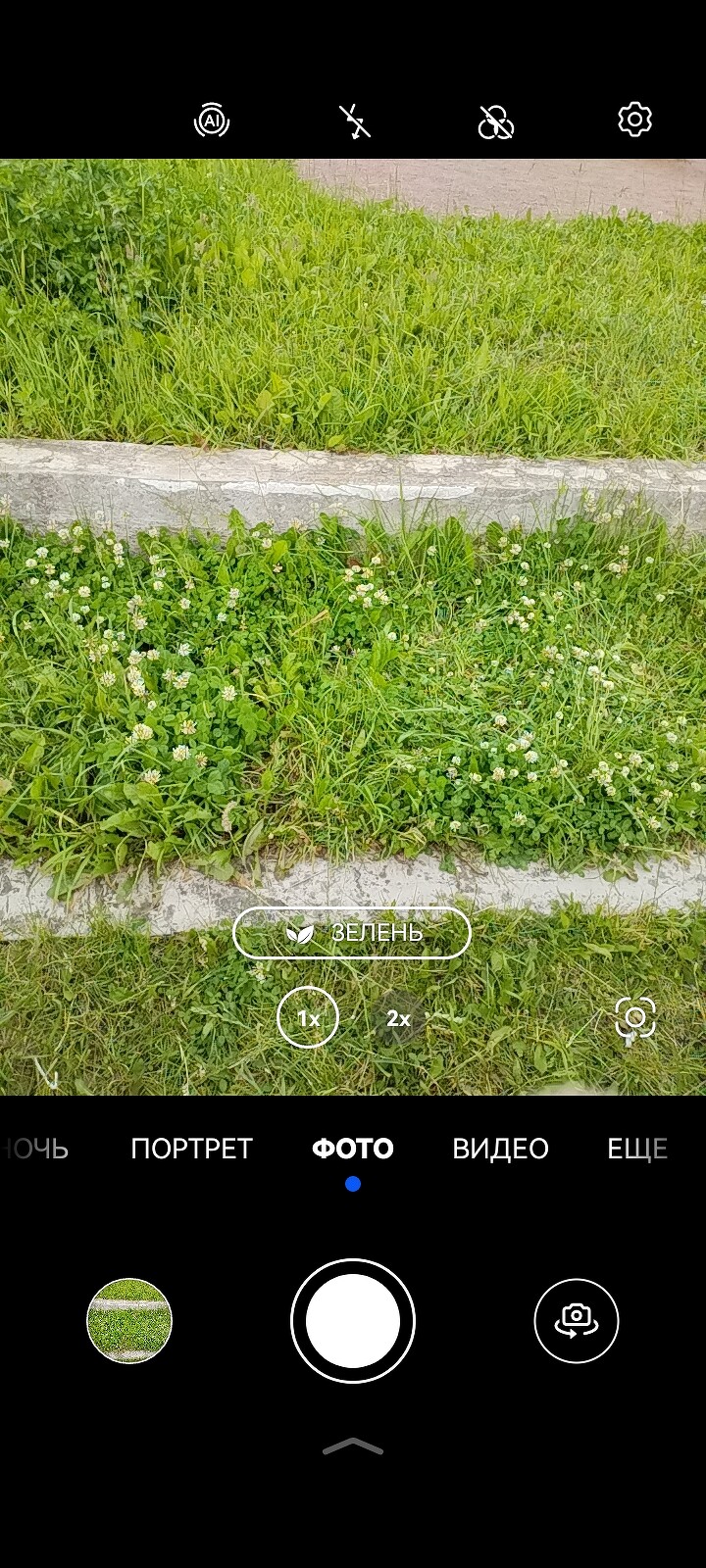Switch to НОЧЬ mode
This screenshot has width=706, height=1568.
tap(37, 1149)
